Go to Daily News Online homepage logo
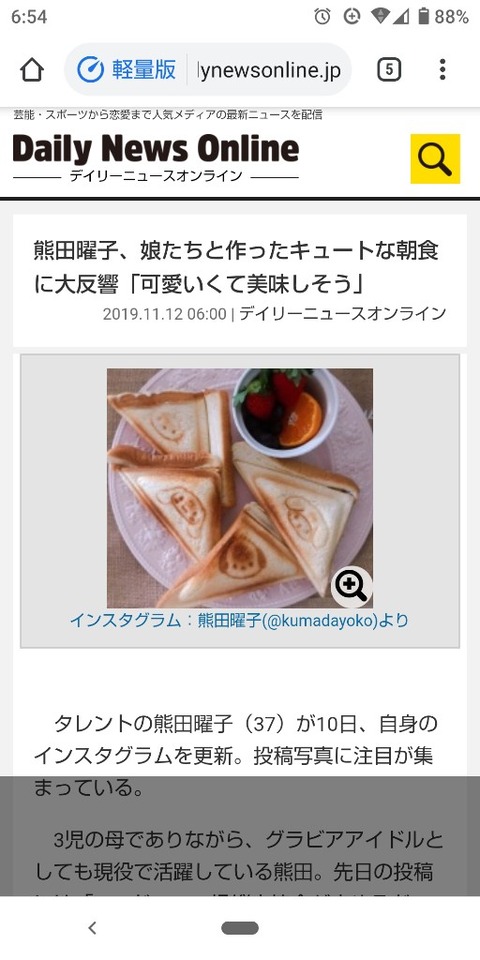This screenshot has height=960, width=480. 156,157
